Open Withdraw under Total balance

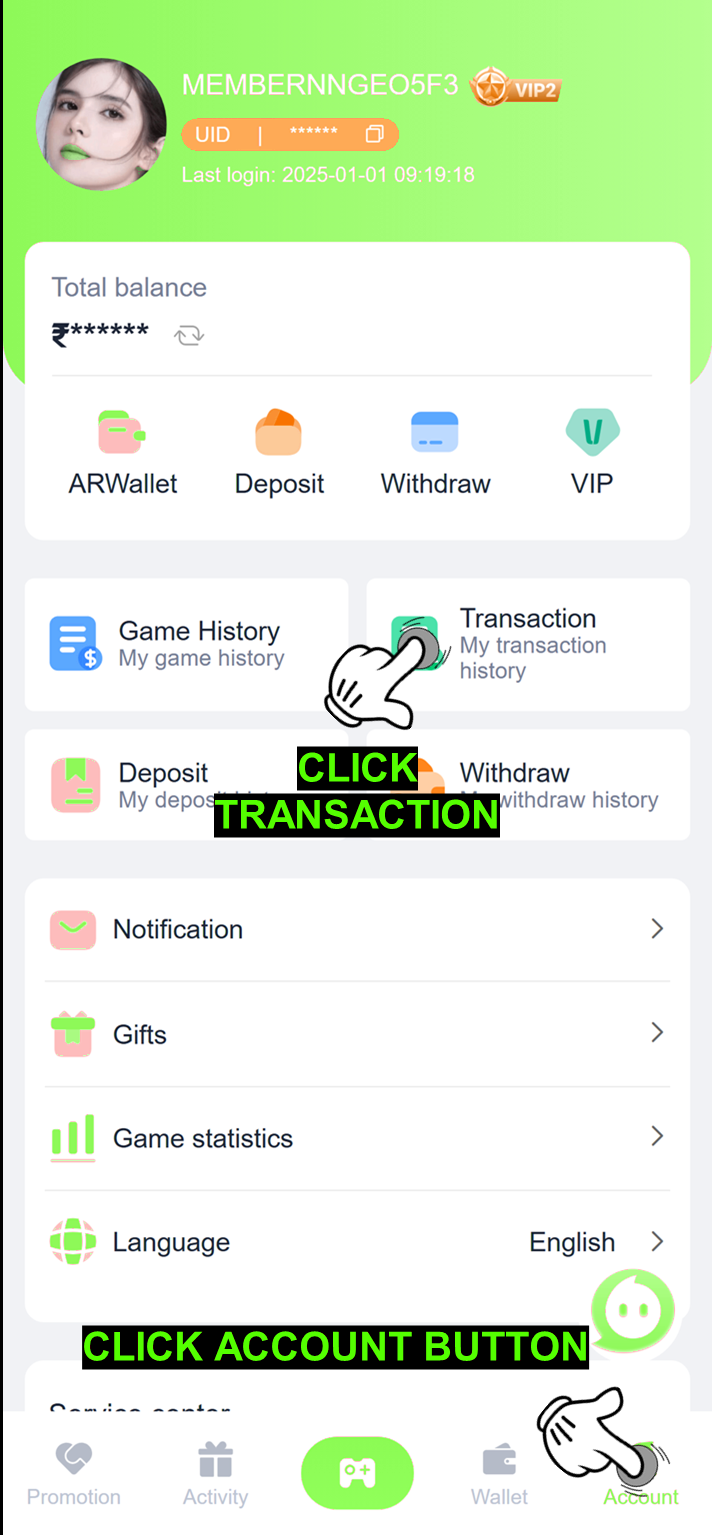click(x=435, y=454)
